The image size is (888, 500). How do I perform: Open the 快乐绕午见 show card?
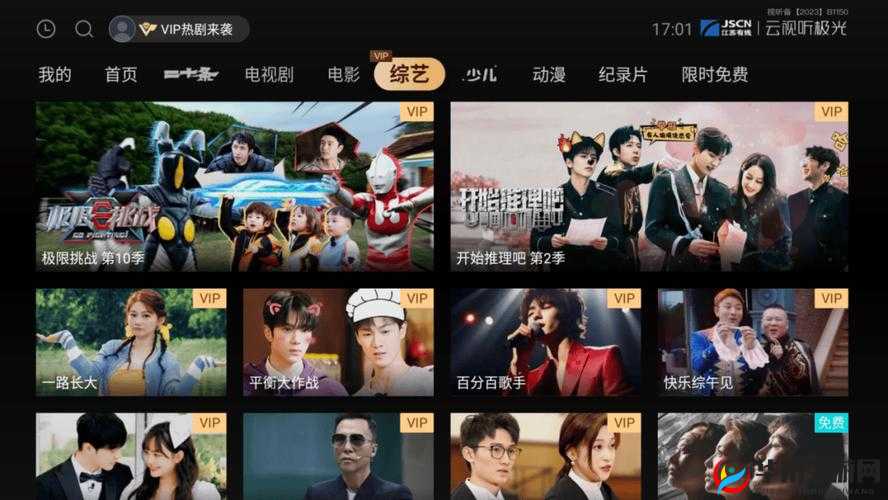pyautogui.click(x=752, y=342)
